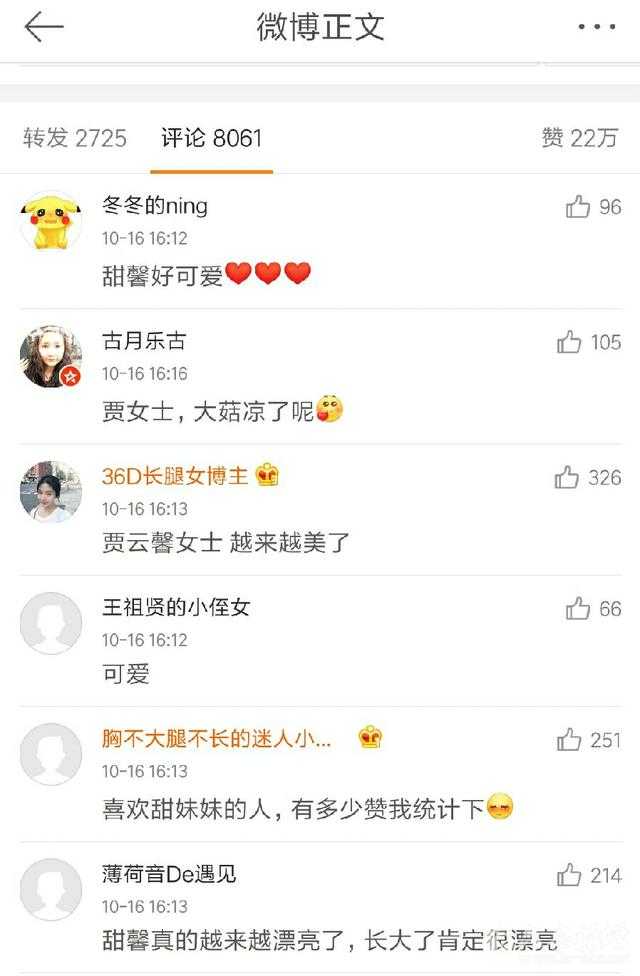640x976 pixels.
Task: Open username 胸不大腿不长的迷人小...
Action: [x=217, y=739]
